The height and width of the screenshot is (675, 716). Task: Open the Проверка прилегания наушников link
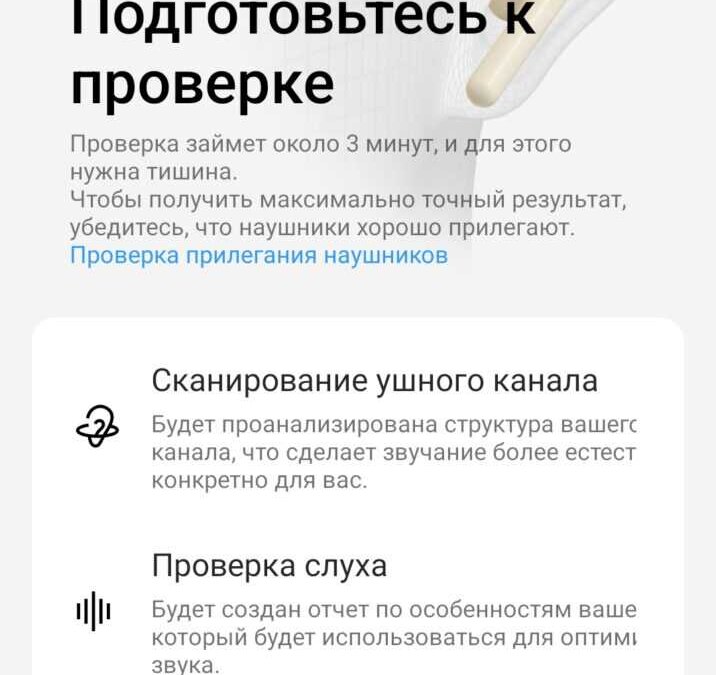click(x=258, y=255)
